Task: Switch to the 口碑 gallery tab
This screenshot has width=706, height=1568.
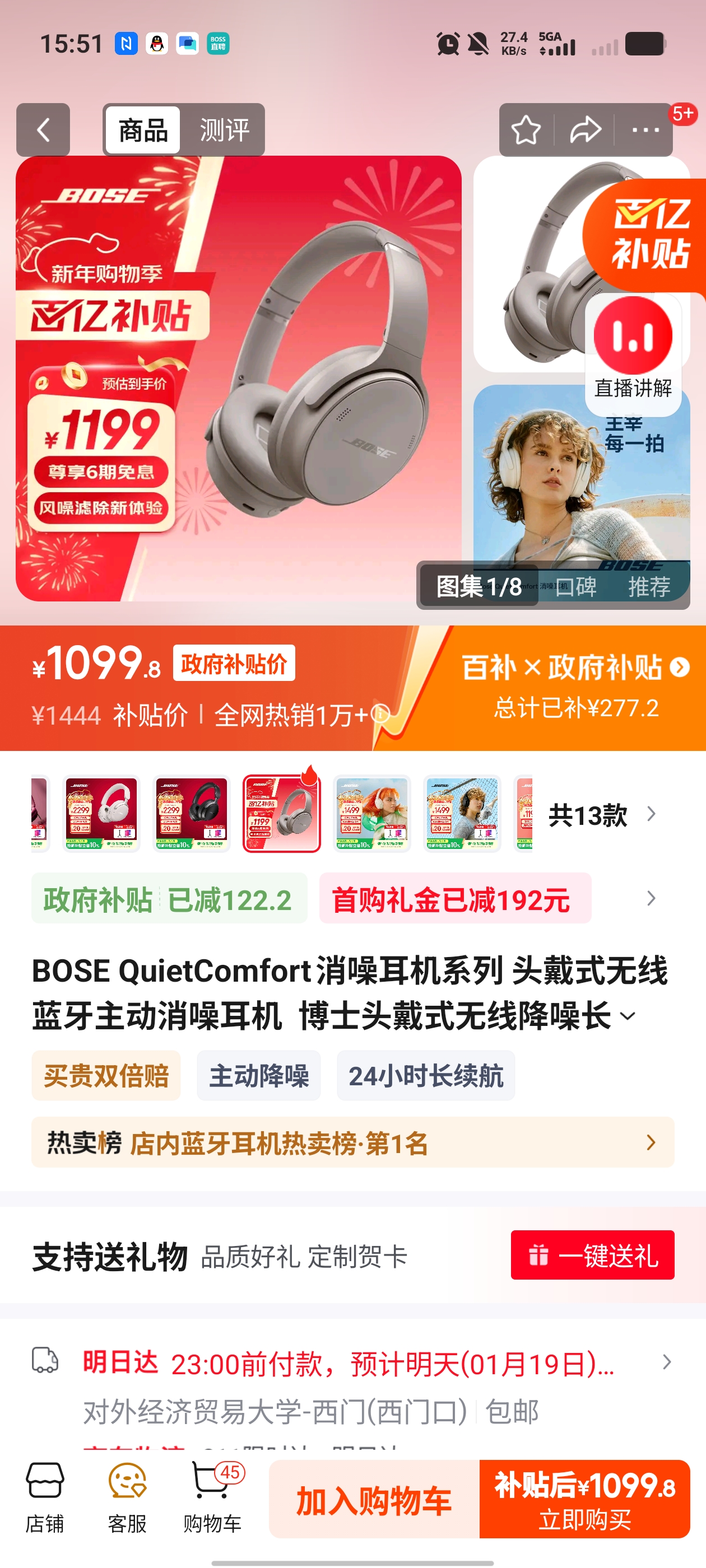Action: click(576, 587)
